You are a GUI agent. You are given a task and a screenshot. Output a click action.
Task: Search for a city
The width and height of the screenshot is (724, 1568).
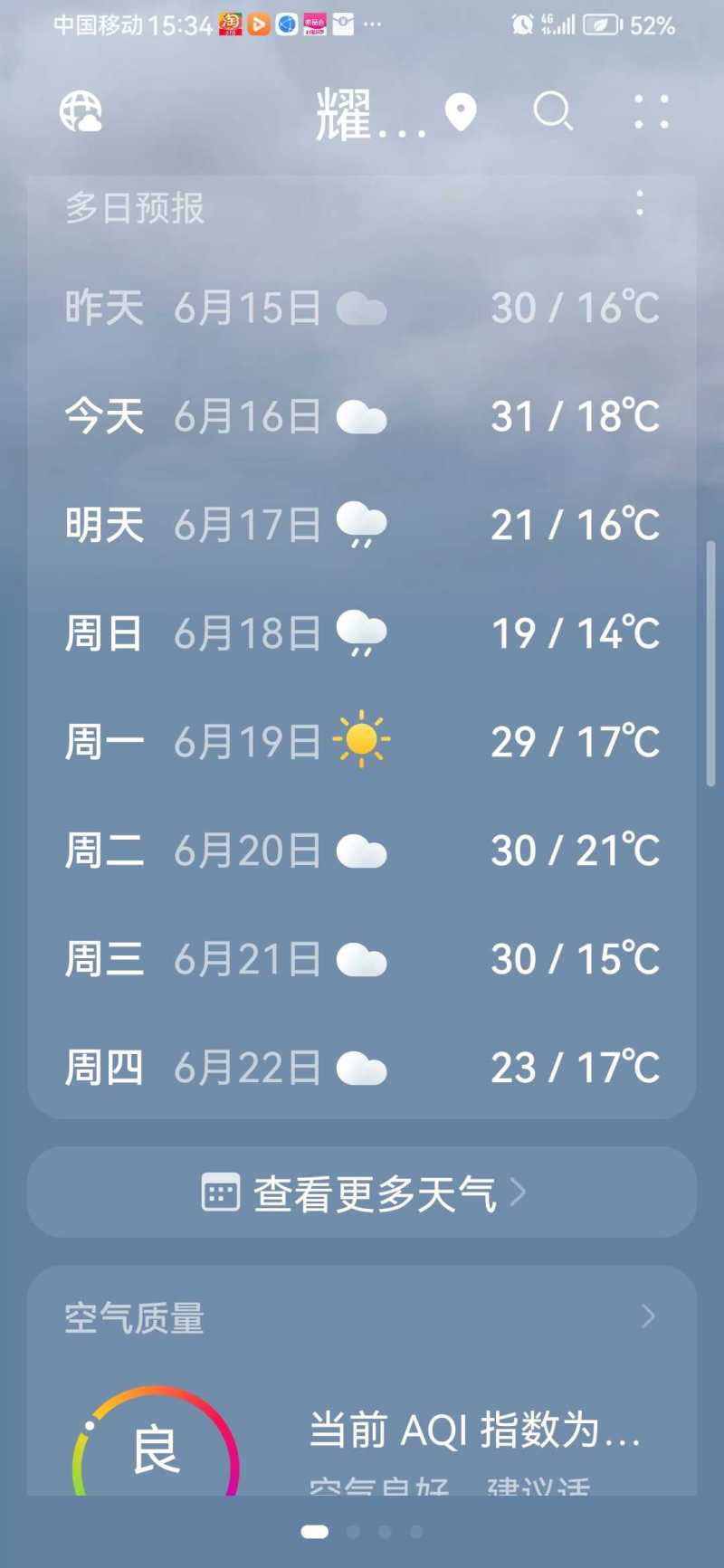(552, 112)
